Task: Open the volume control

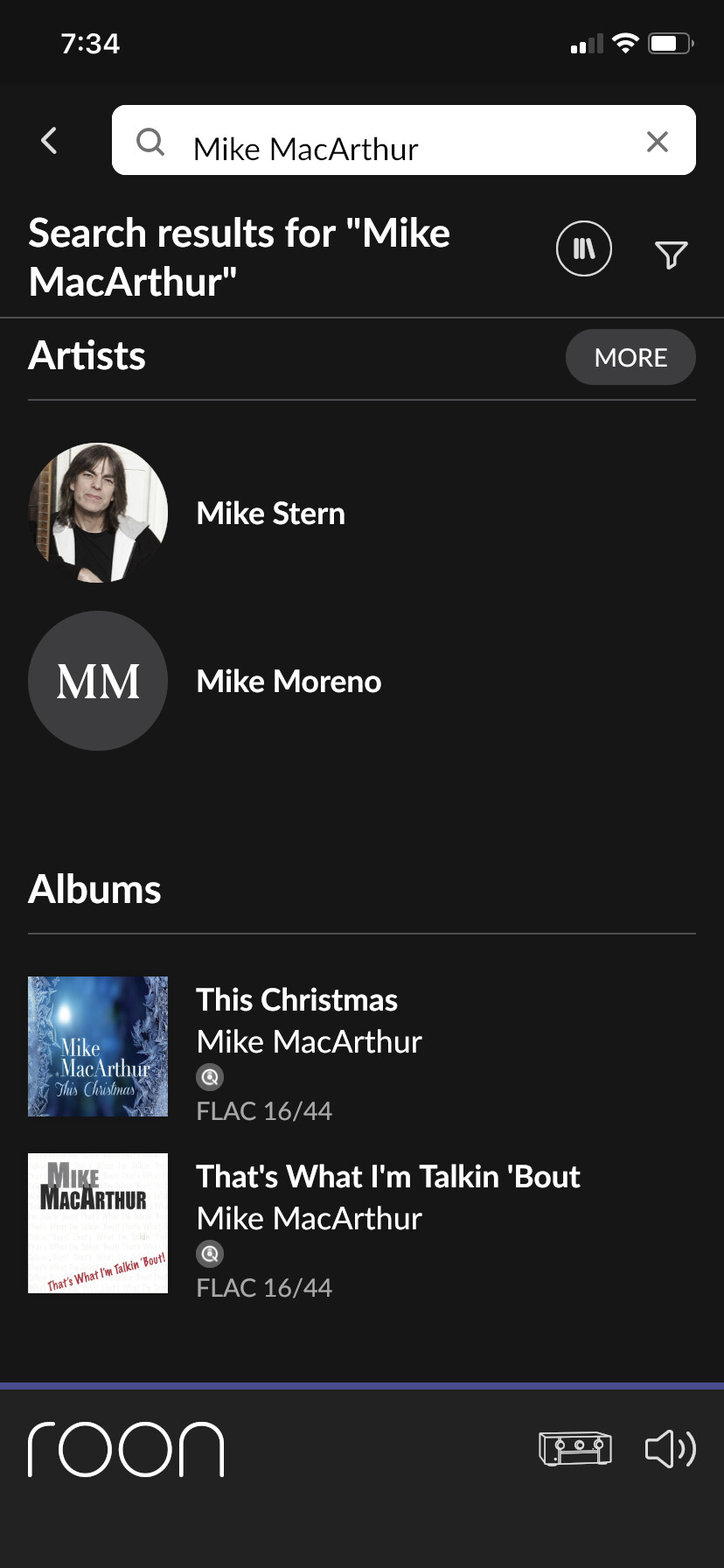Action: coord(671,1449)
